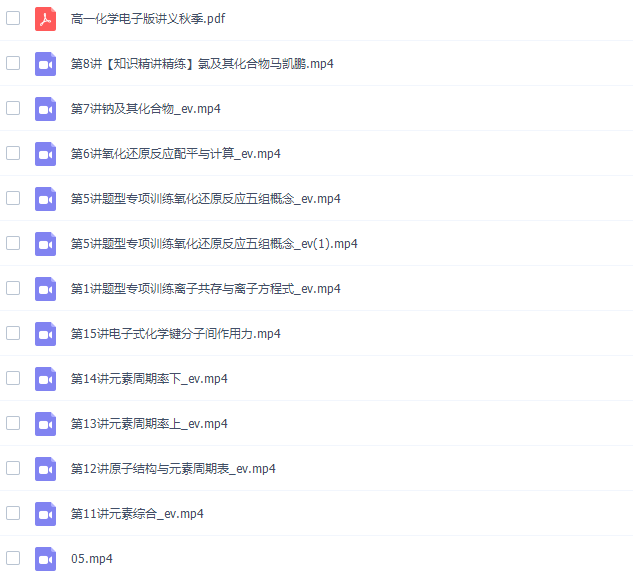Open 第14讲元素周期率下_ev.mp4

[149, 379]
